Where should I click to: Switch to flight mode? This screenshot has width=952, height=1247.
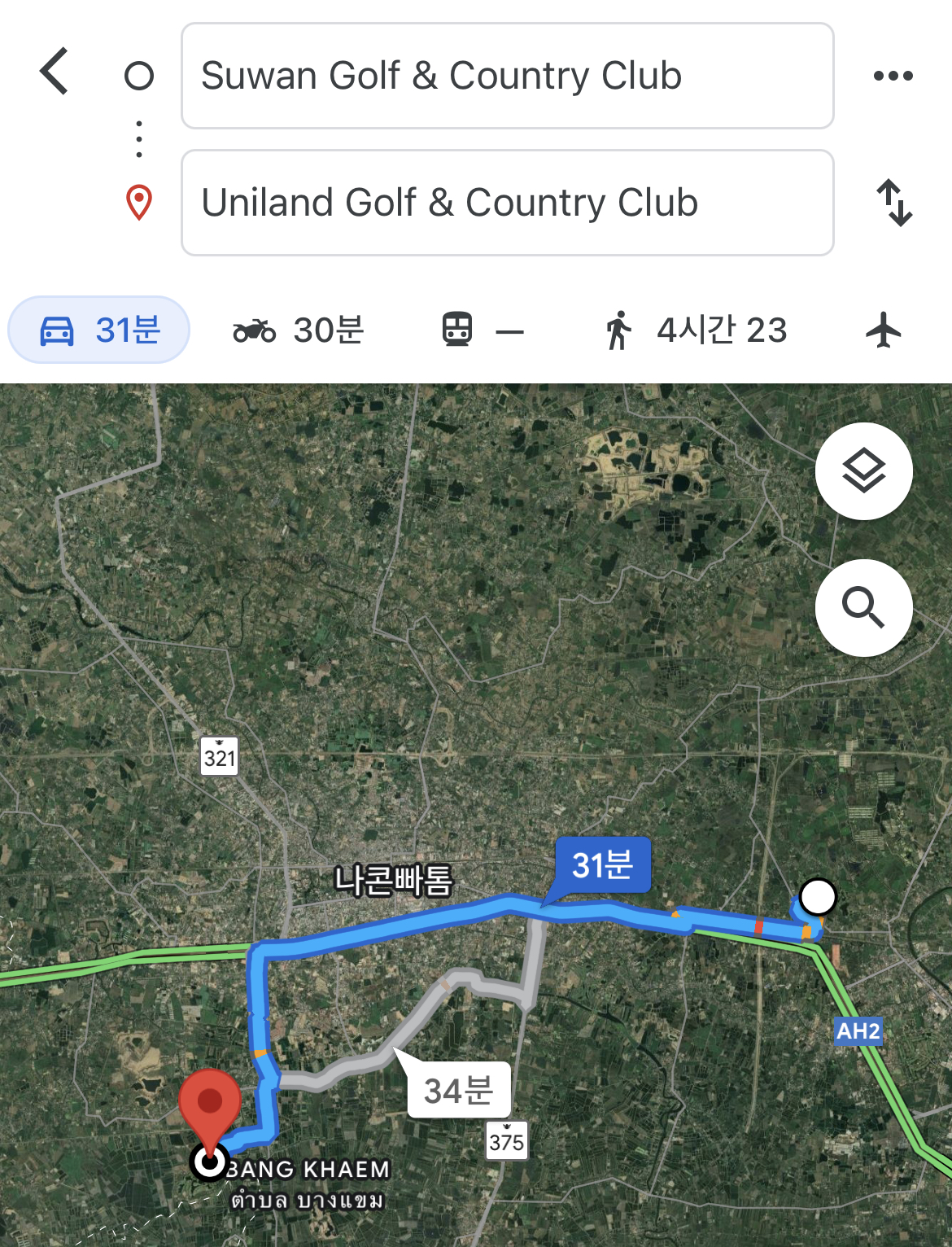884,330
